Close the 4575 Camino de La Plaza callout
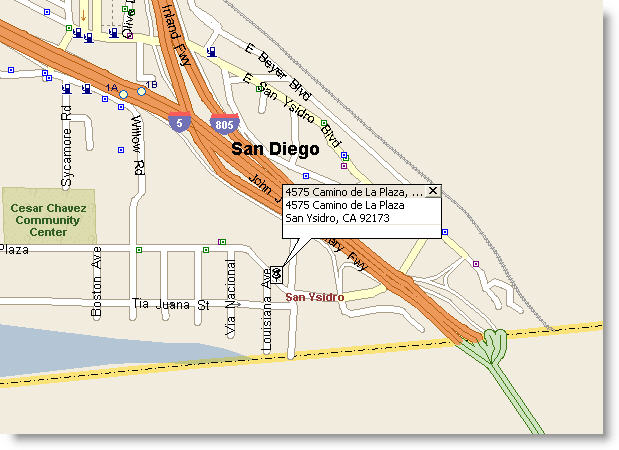The width and height of the screenshot is (619, 450). coord(432,191)
